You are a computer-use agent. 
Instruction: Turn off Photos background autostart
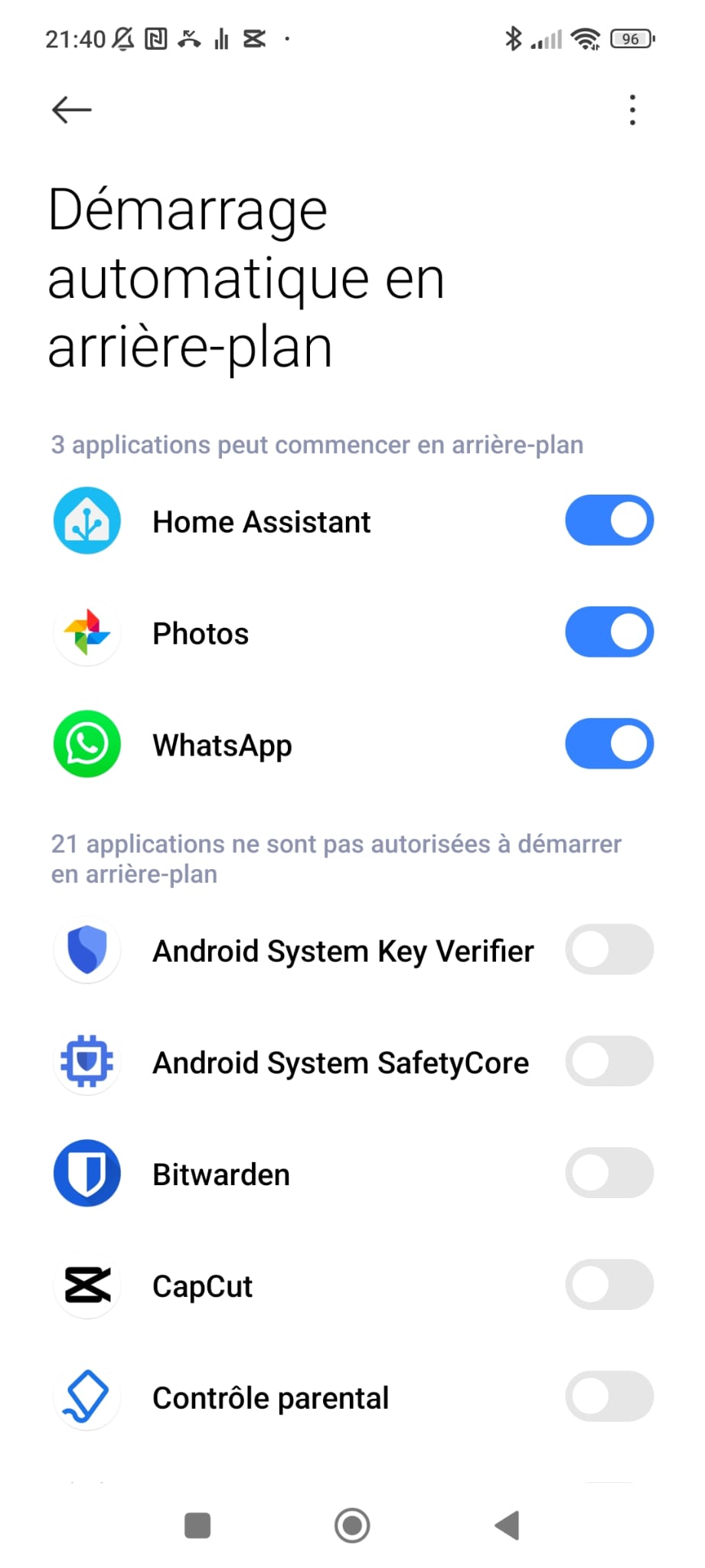[x=609, y=633]
